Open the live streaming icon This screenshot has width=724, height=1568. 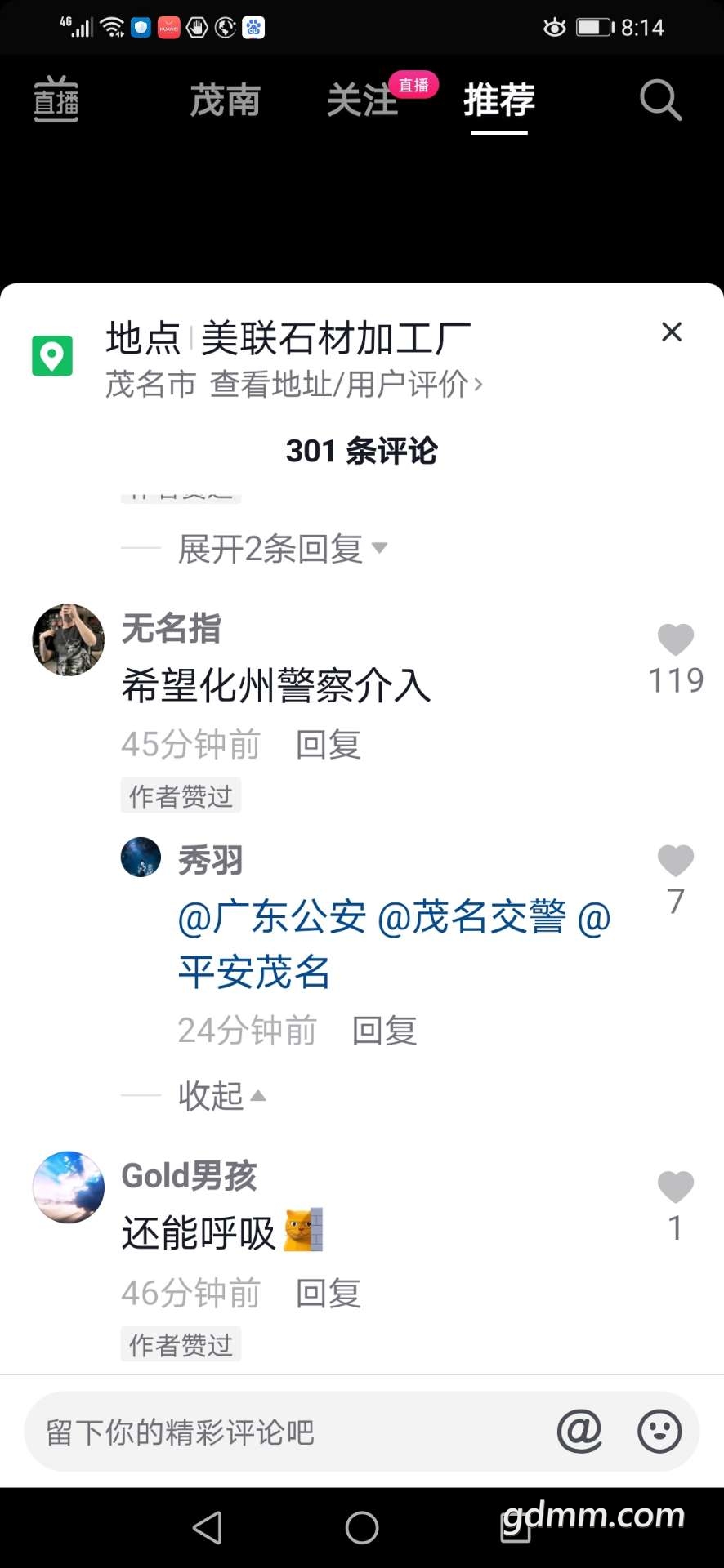[56, 100]
